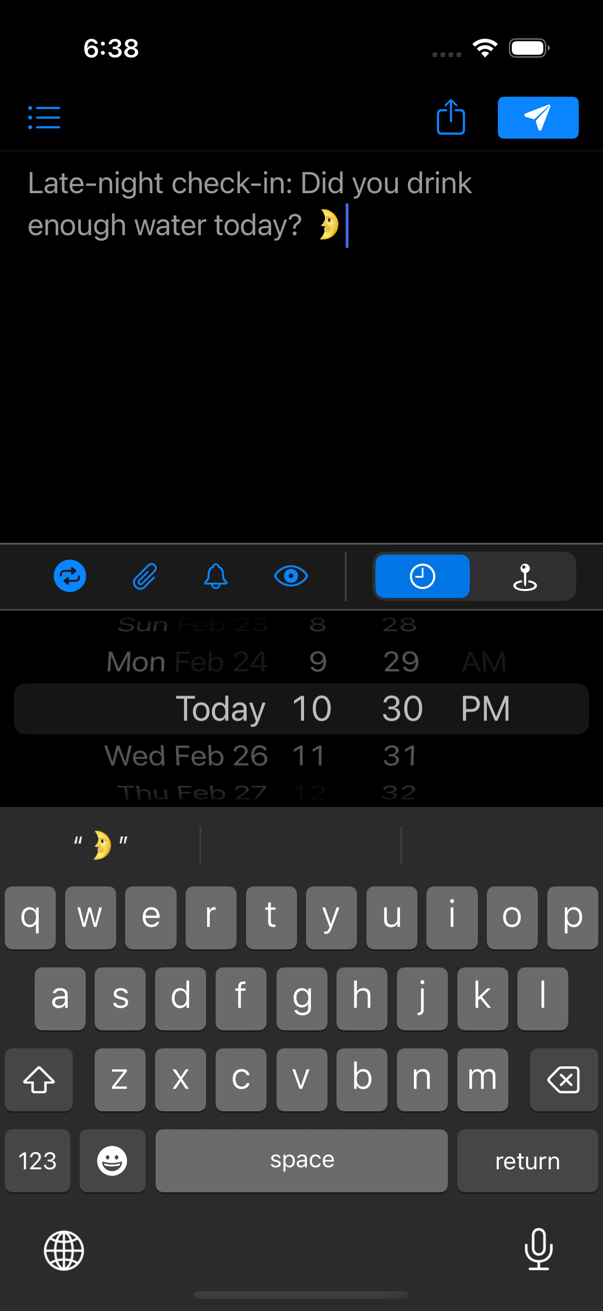
Task: Tap inside the message text field
Action: [300, 350]
